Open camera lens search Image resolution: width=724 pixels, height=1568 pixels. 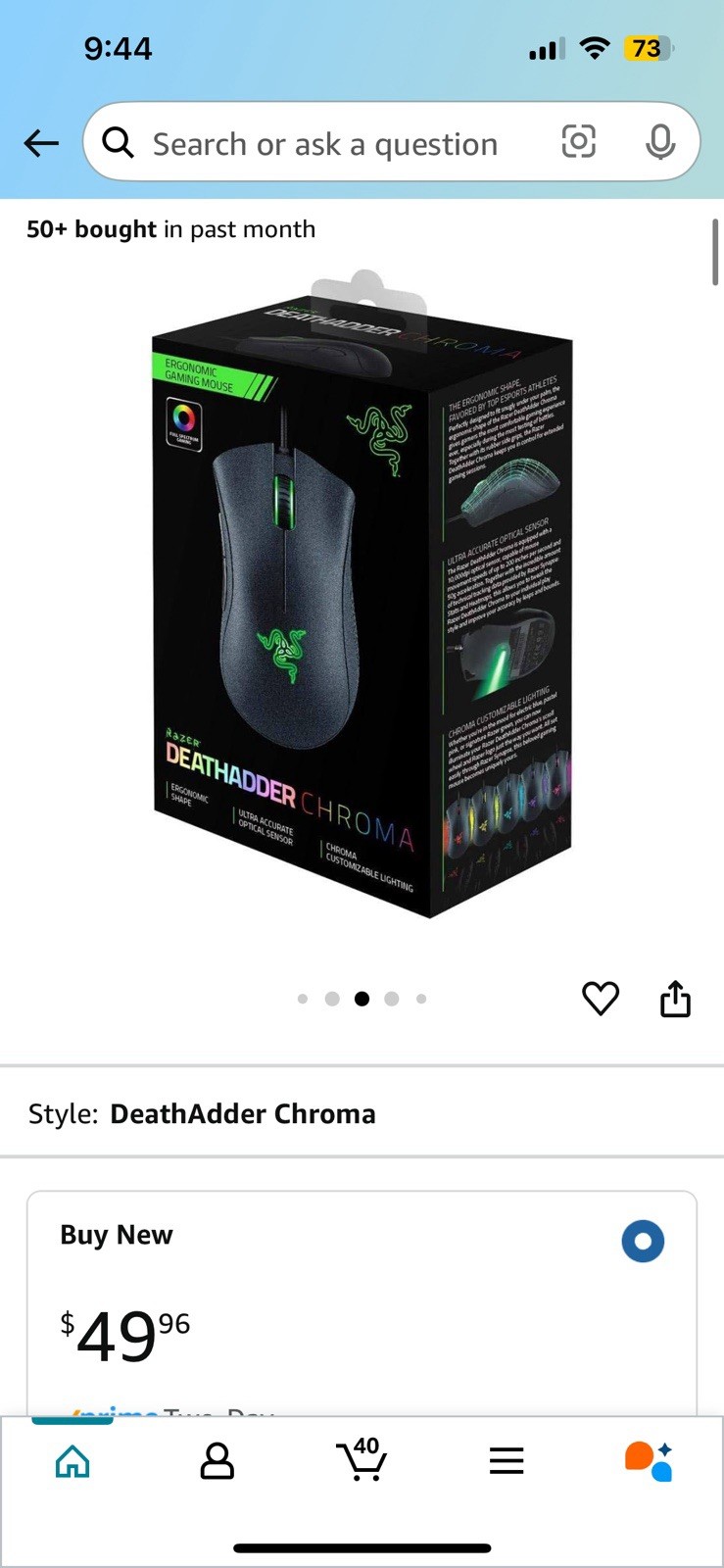(x=578, y=142)
